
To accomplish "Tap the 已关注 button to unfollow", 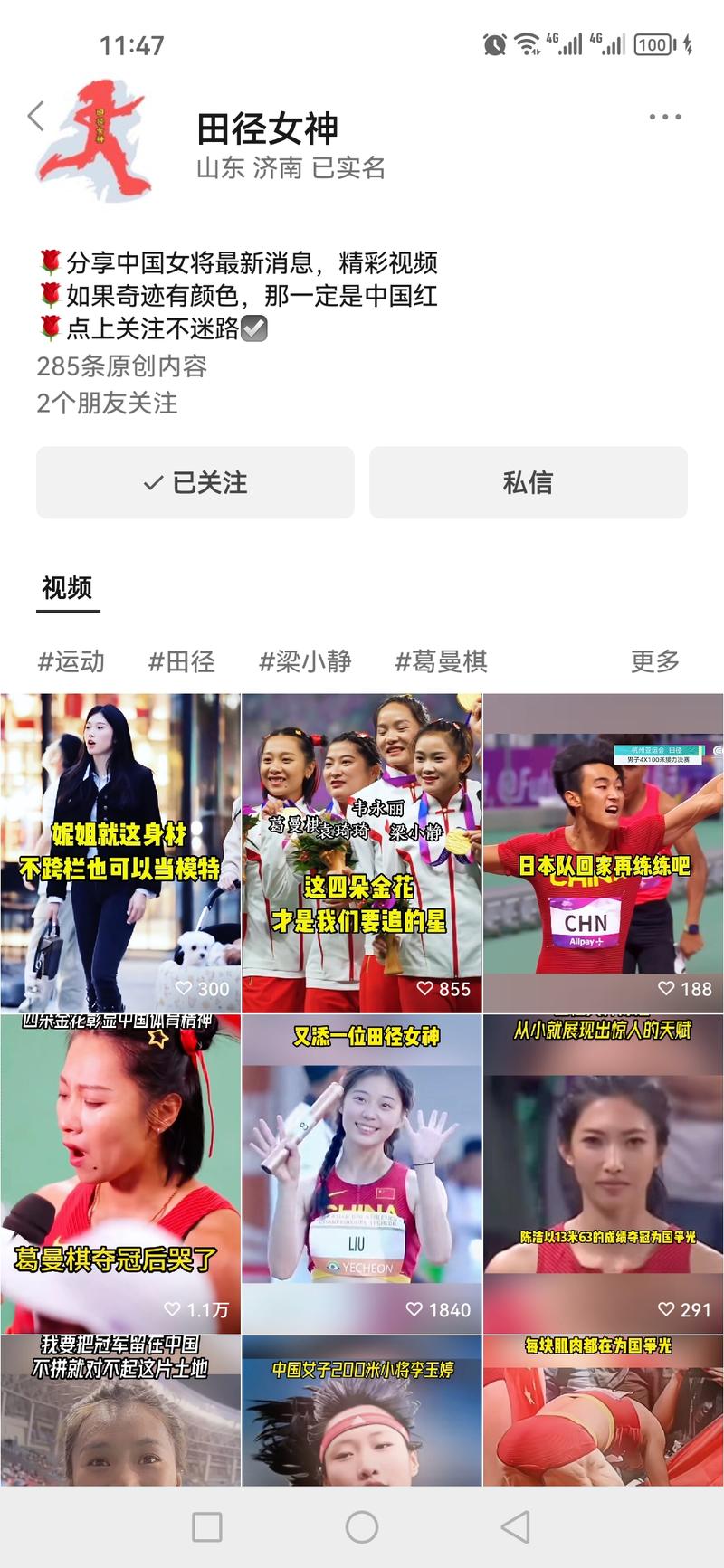I will 195,482.
